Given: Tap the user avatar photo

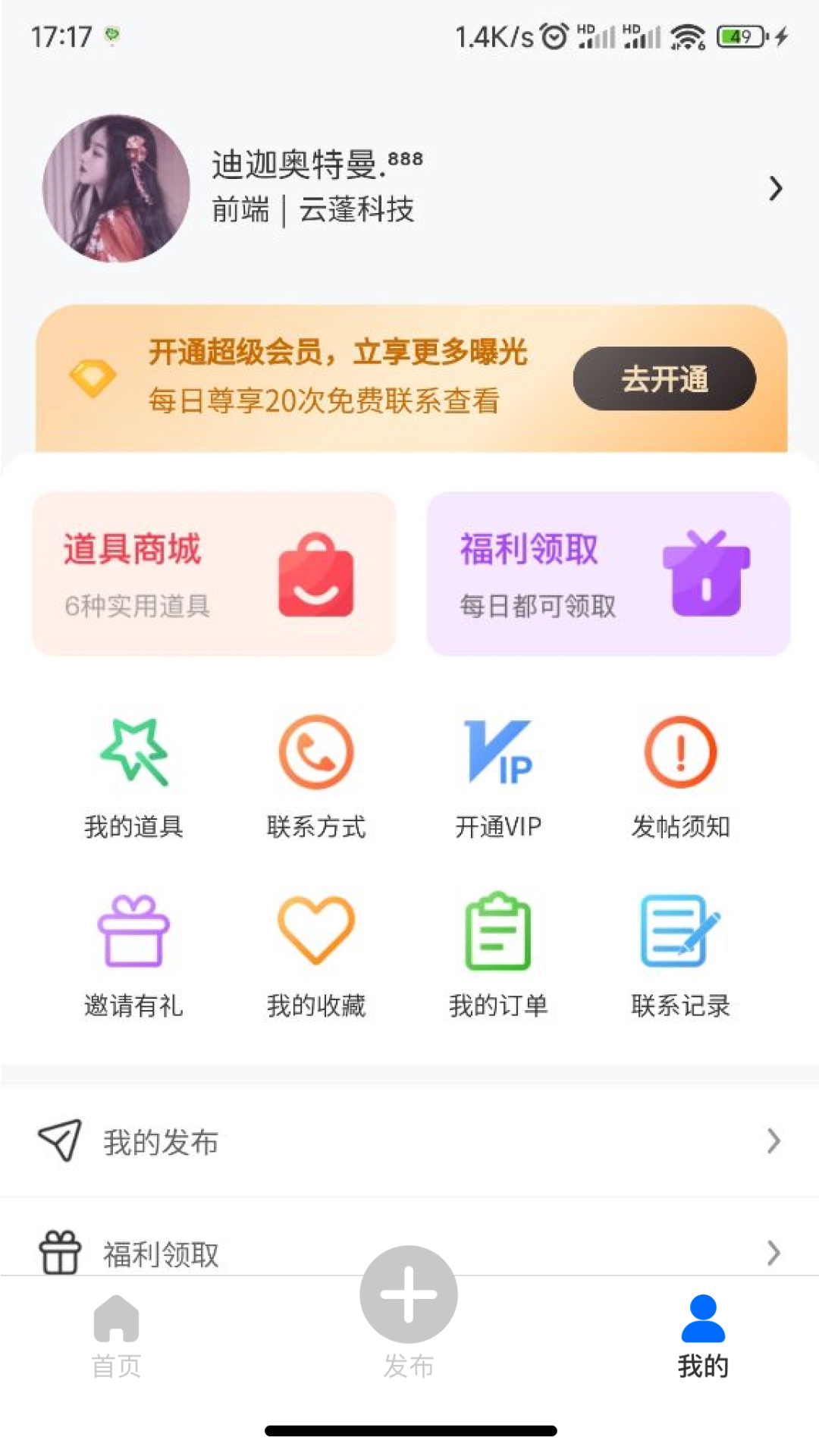Looking at the screenshot, I should [116, 188].
